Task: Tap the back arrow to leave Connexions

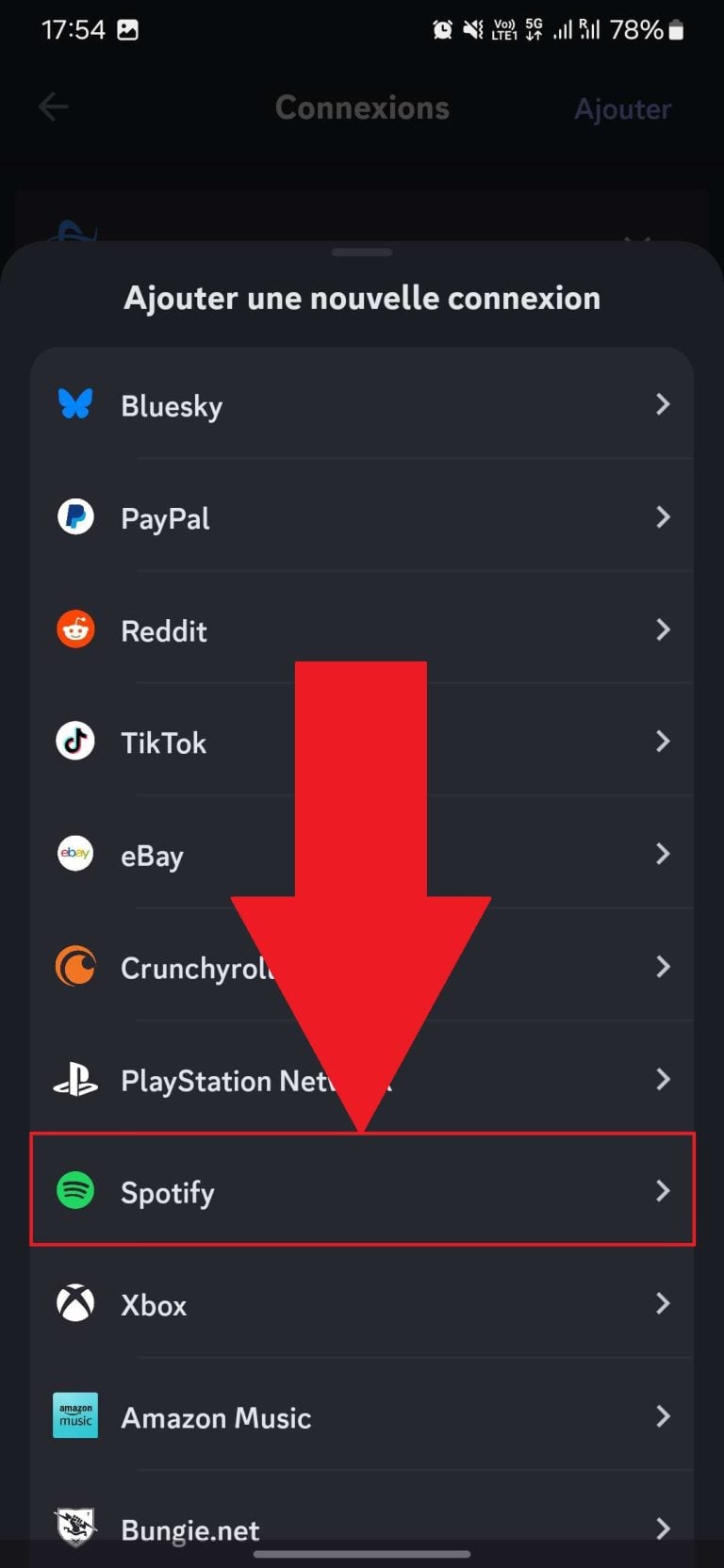Action: click(x=53, y=106)
